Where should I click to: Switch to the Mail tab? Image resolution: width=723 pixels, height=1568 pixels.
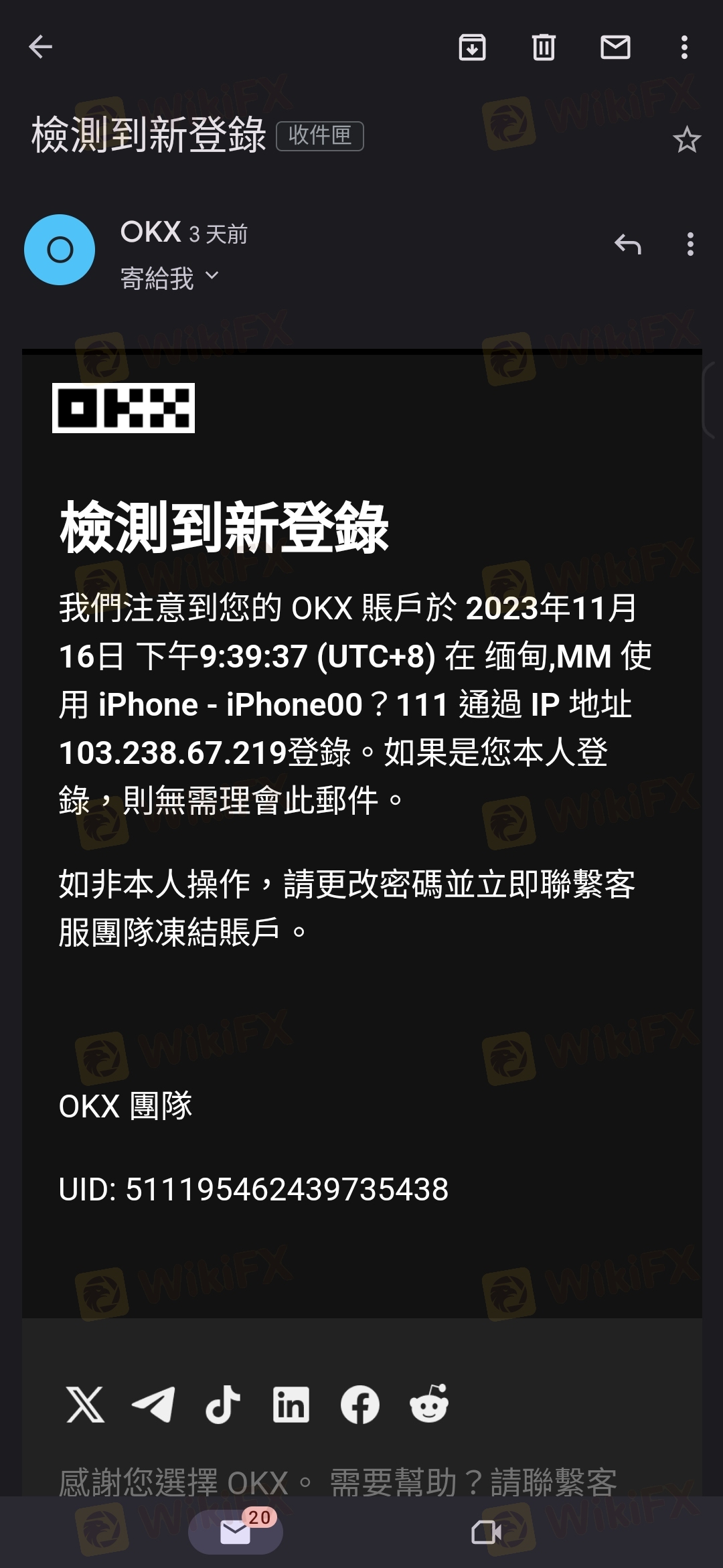click(236, 1532)
